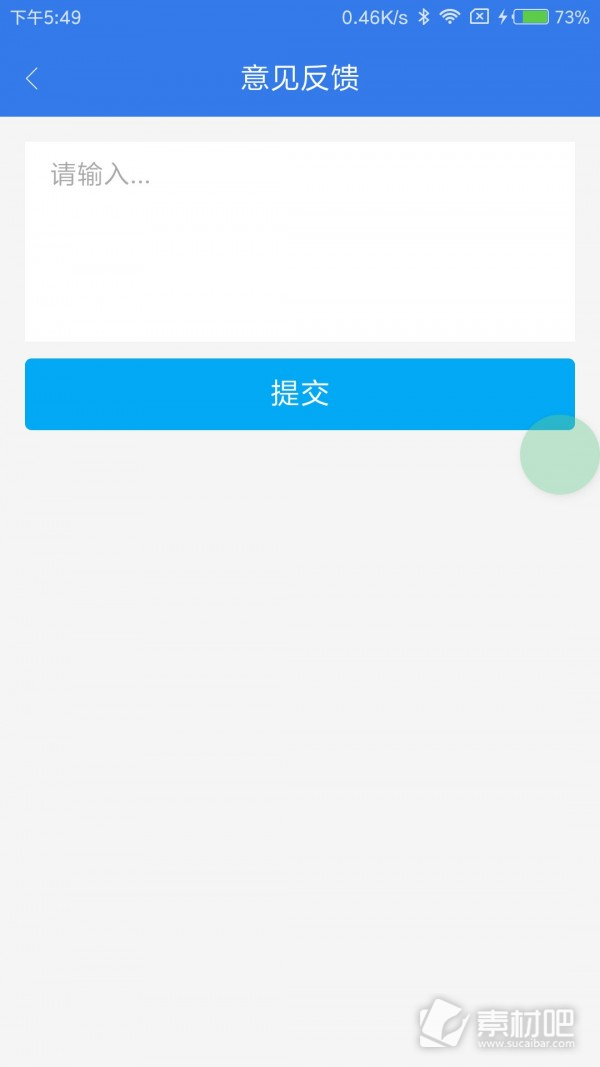Image resolution: width=600 pixels, height=1067 pixels.
Task: Focus the 请输入 feedback text field
Action: pyautogui.click(x=300, y=242)
